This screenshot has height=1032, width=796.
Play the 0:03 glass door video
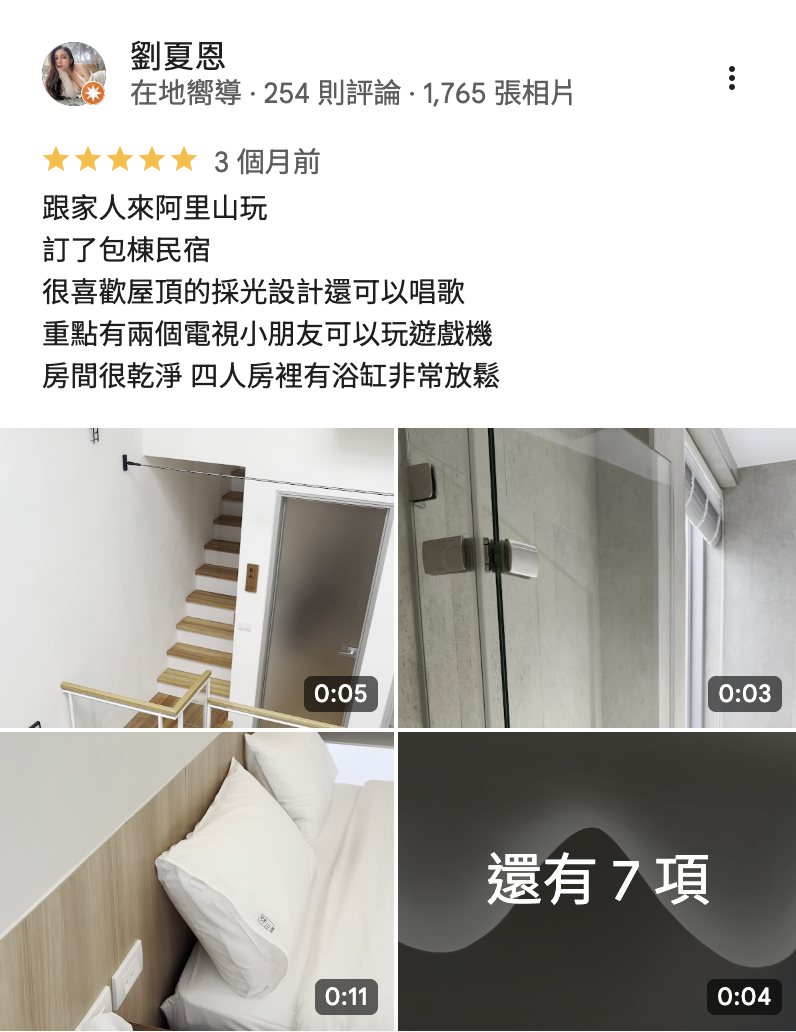(597, 578)
